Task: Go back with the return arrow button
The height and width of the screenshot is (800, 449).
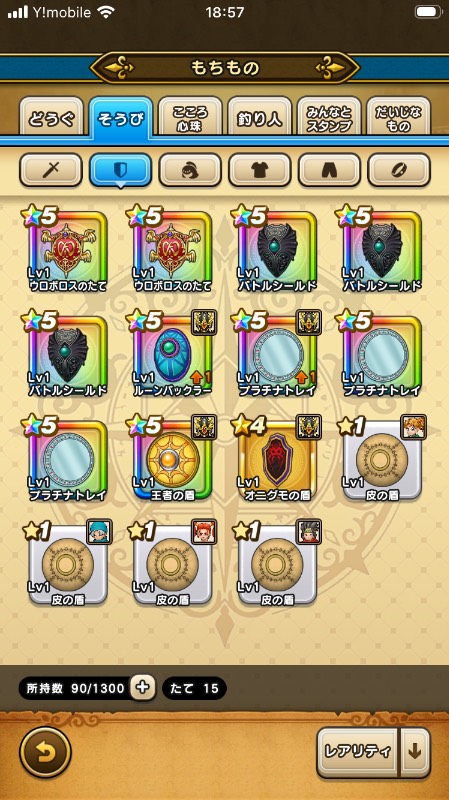Action: (x=45, y=752)
